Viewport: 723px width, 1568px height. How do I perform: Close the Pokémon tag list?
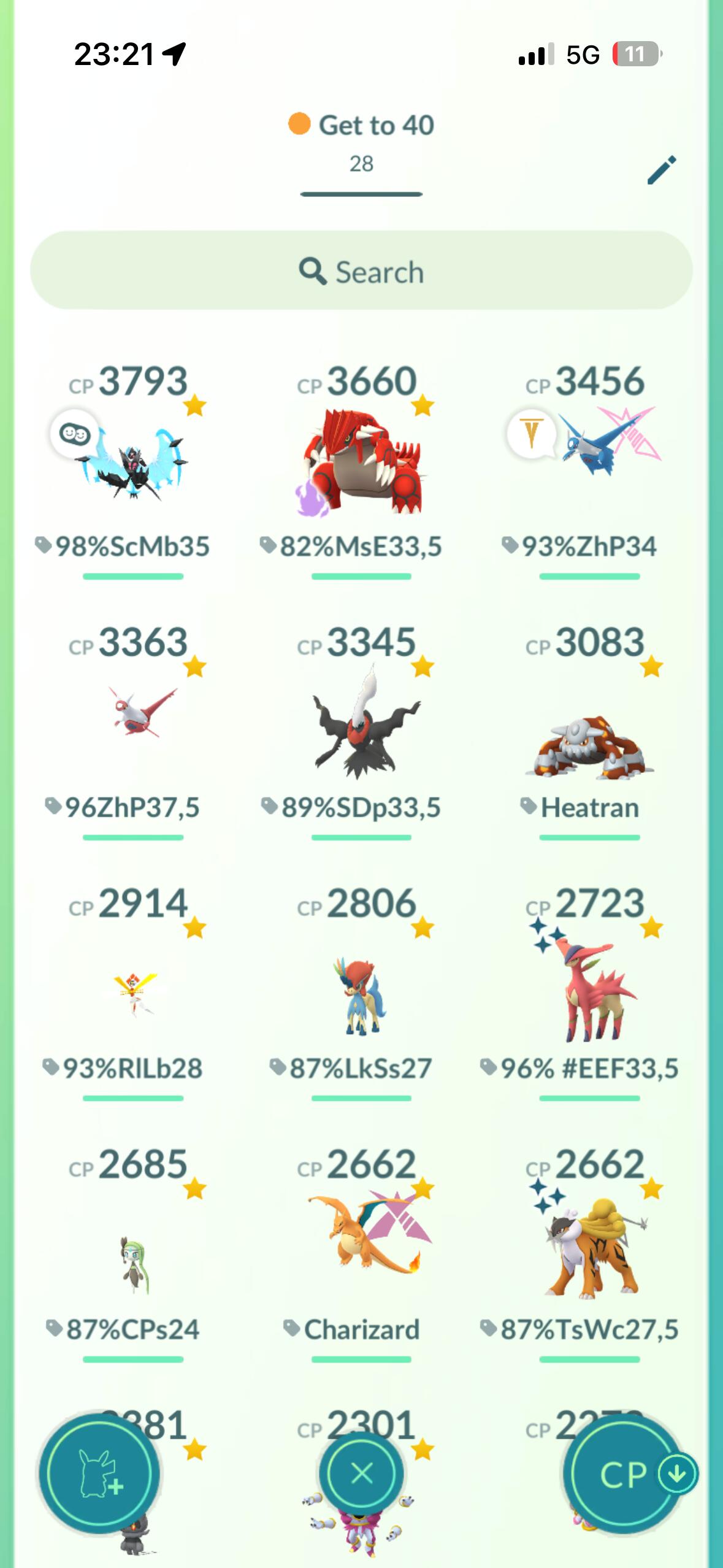coord(361,1472)
